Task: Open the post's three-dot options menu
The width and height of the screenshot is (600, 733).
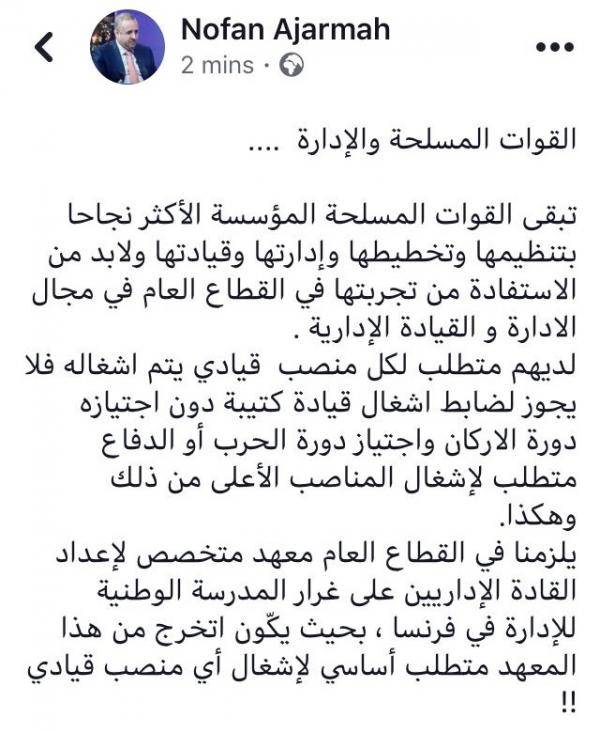Action: (555, 47)
